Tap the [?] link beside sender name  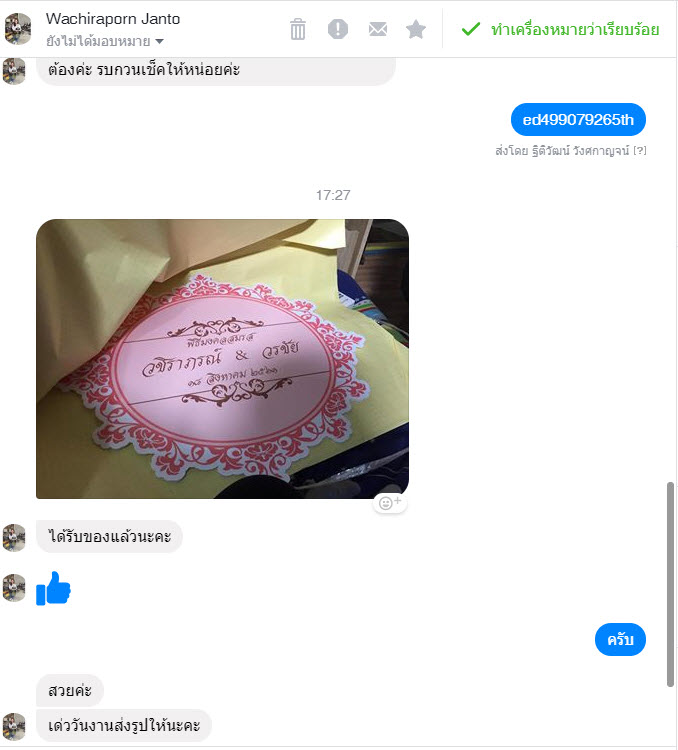click(640, 150)
